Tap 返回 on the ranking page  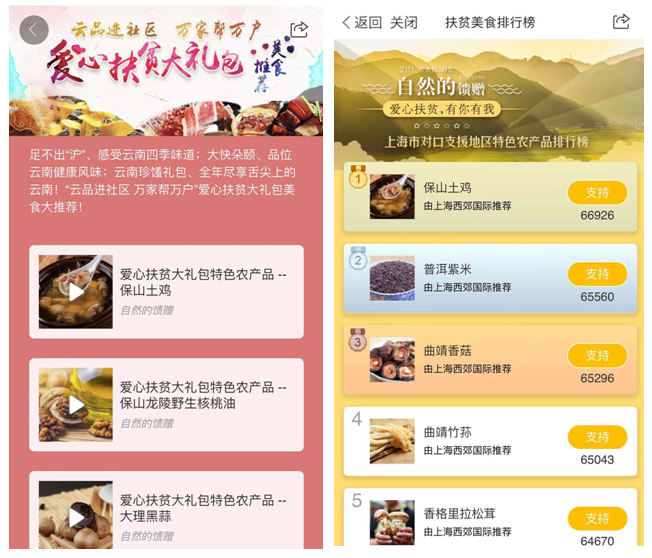click(x=361, y=22)
